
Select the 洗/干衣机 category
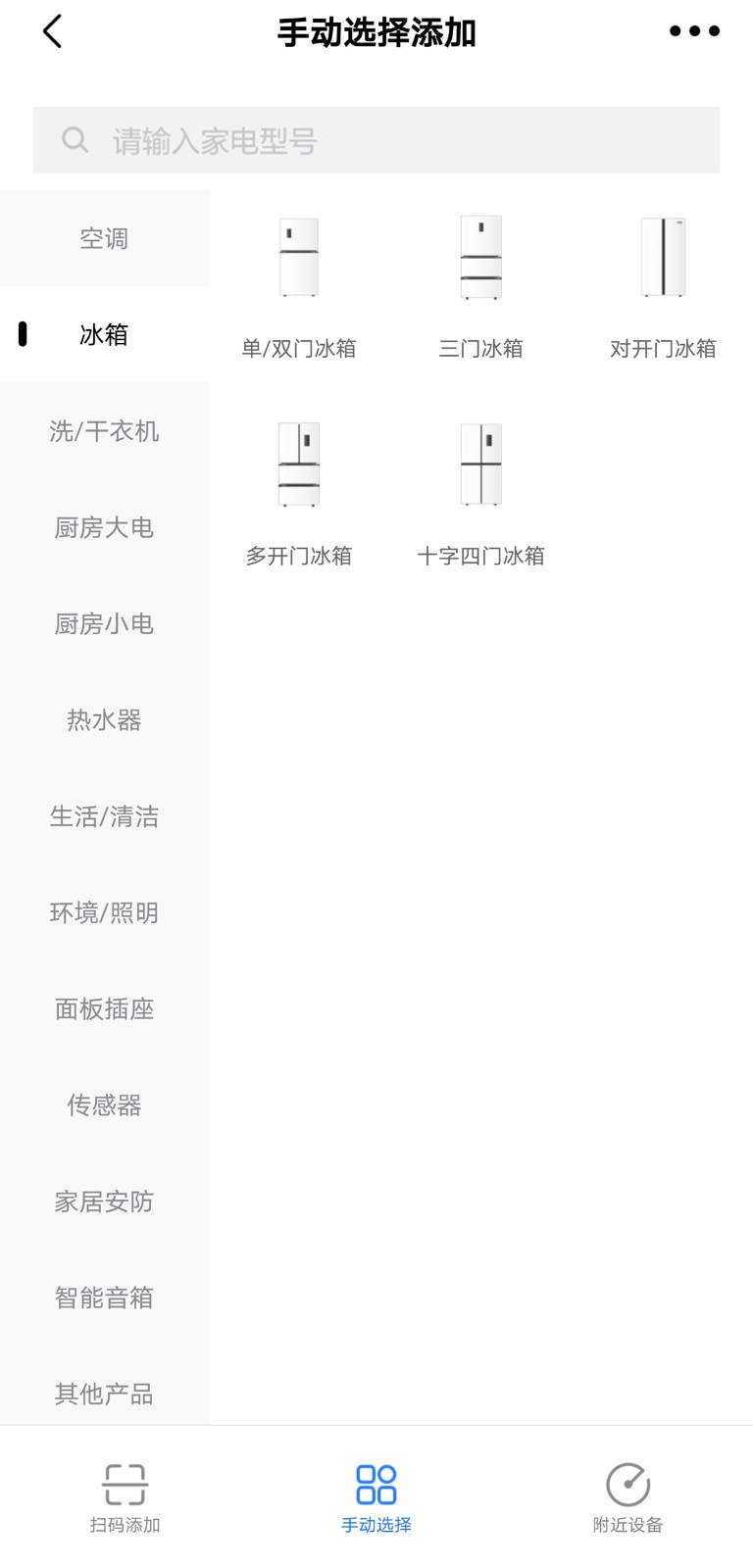click(x=104, y=431)
